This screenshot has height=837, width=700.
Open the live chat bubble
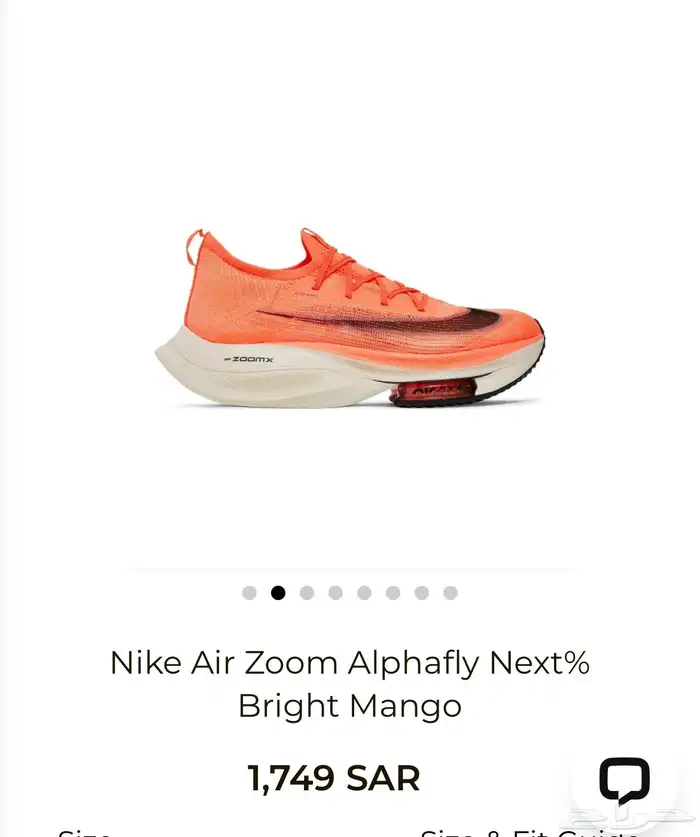click(x=624, y=780)
